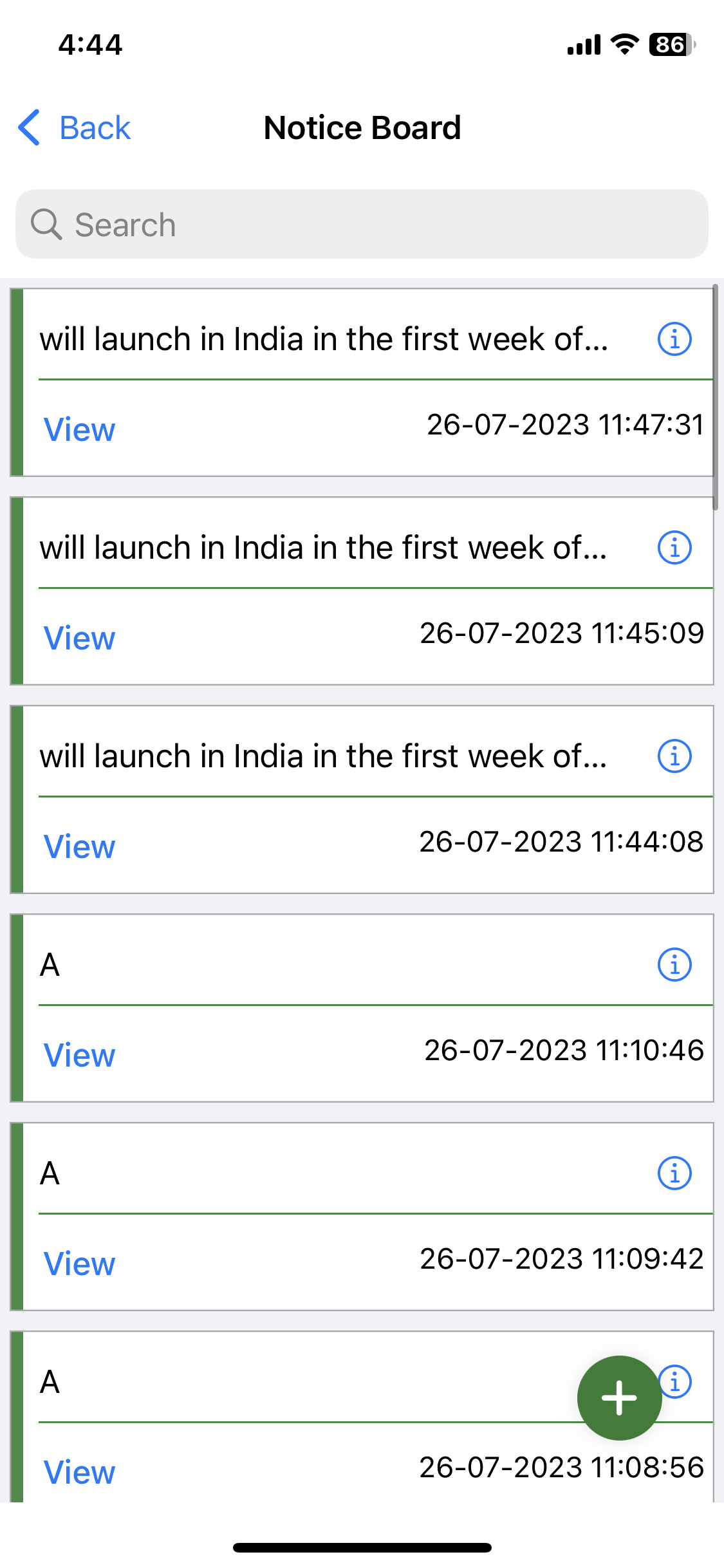Image resolution: width=724 pixels, height=1568 pixels.
Task: Add a new notice with plus button
Action: click(x=619, y=1397)
